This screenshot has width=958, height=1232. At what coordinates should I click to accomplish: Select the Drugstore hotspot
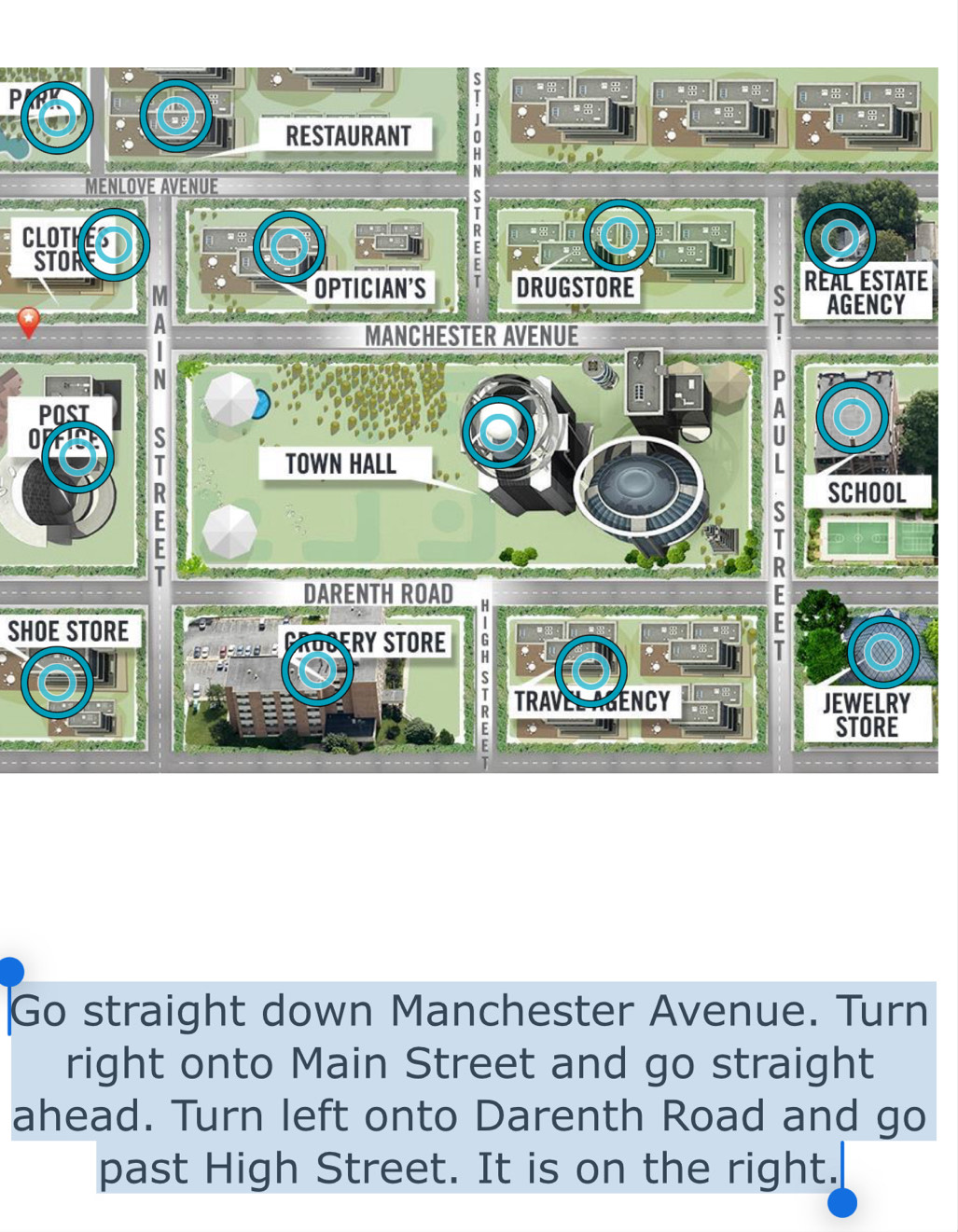[618, 236]
